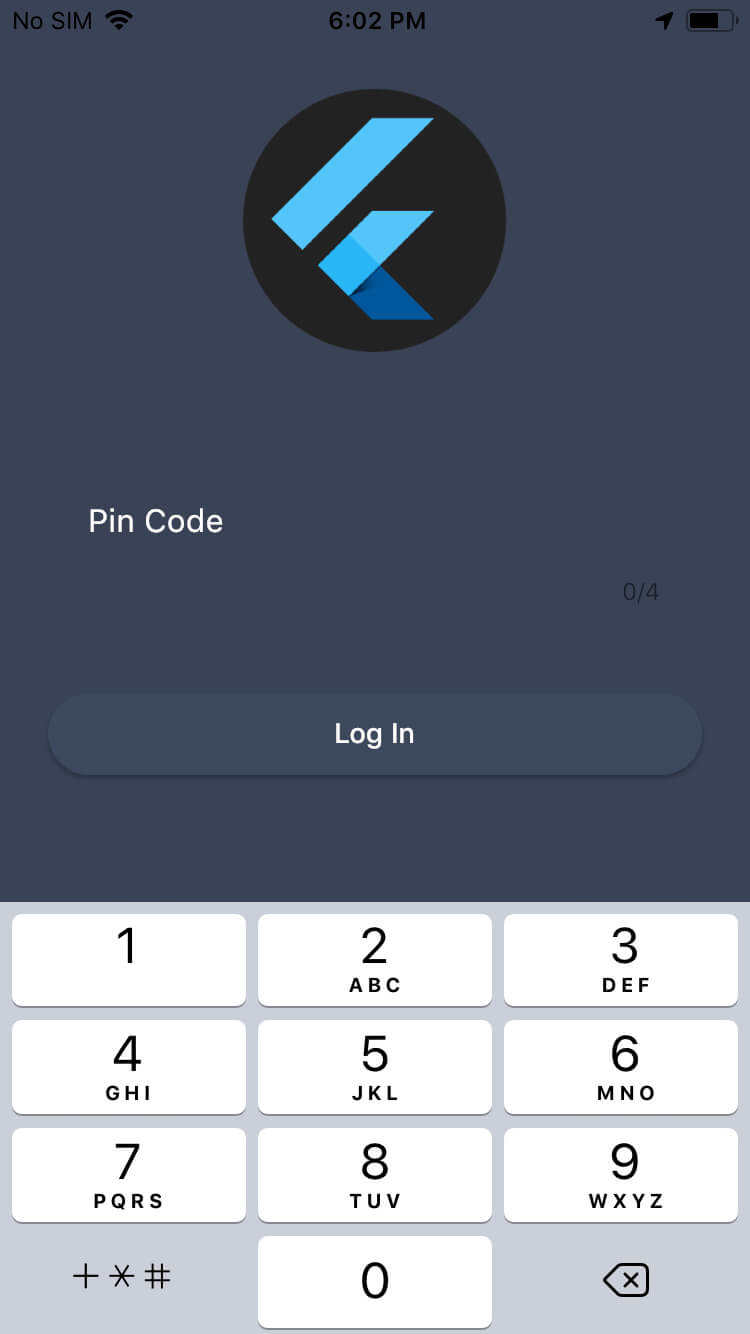Hit the backspace key
The image size is (750, 1334).
626,1280
